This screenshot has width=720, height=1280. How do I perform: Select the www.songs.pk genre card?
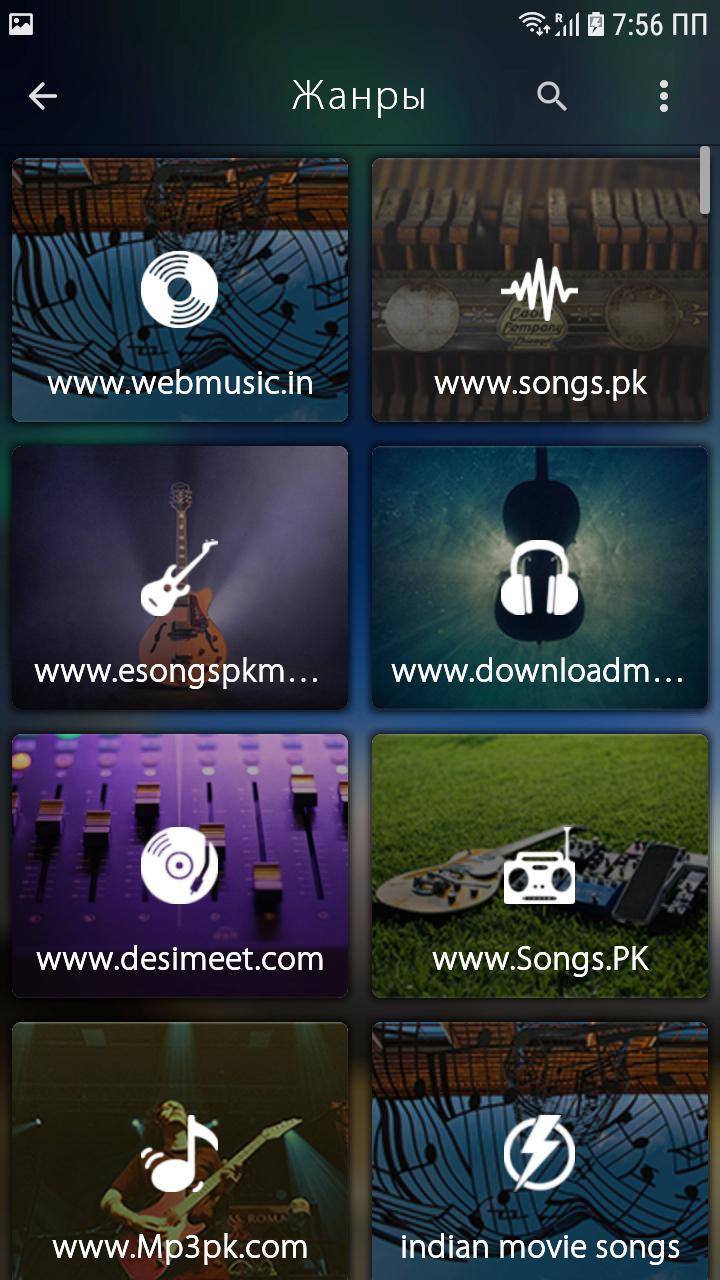click(540, 290)
